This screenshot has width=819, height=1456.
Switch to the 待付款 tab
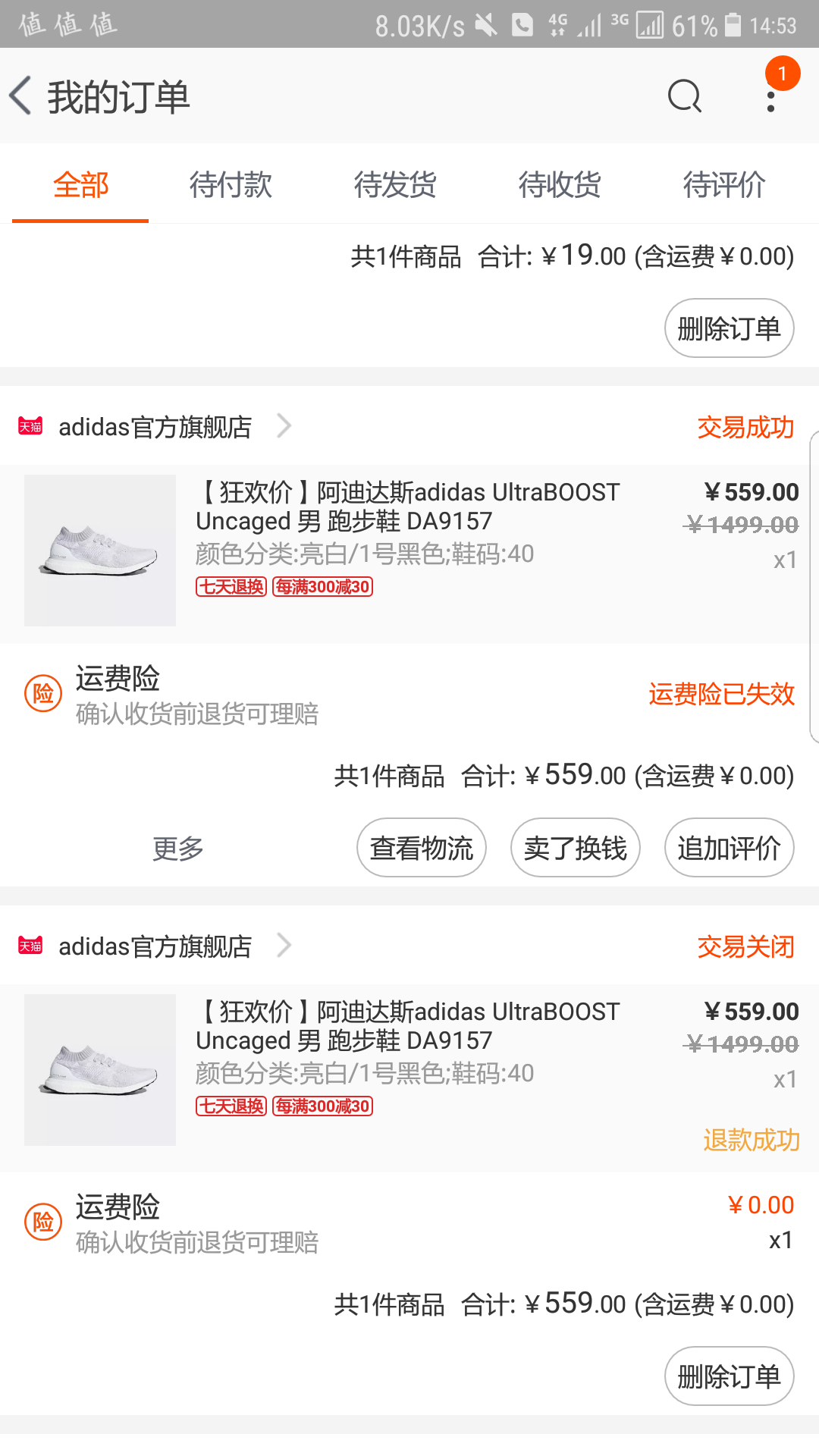(231, 184)
